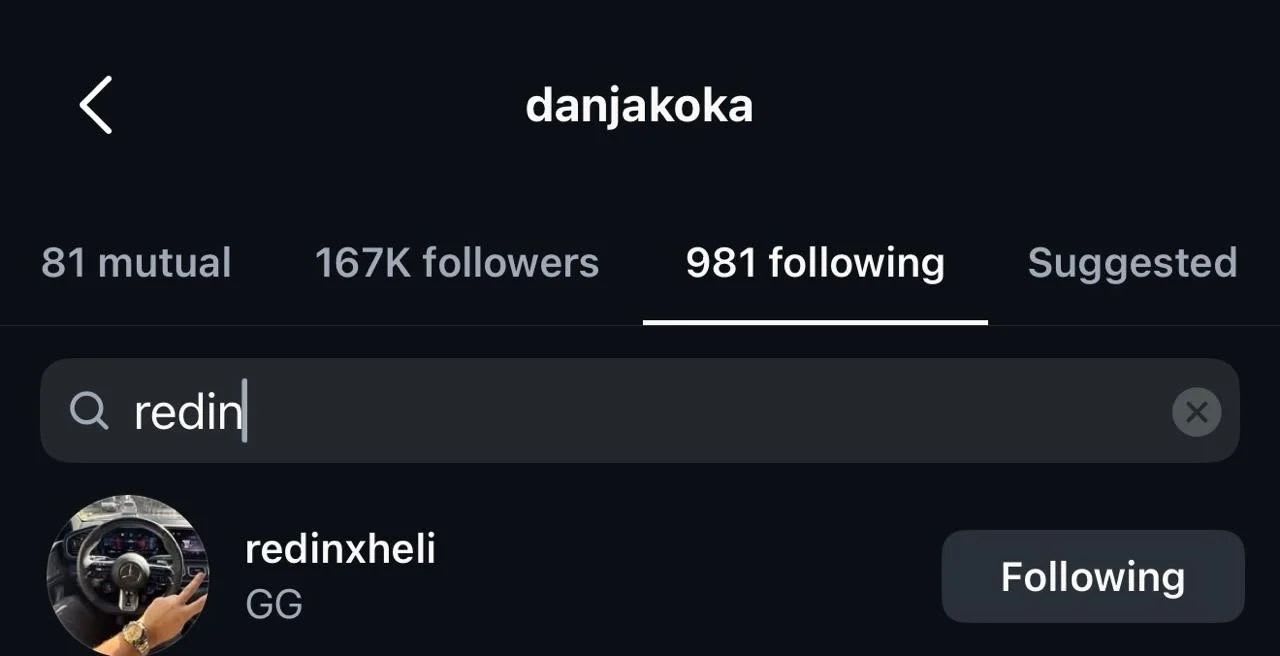Switch to the 81 mutual tab

tap(136, 263)
